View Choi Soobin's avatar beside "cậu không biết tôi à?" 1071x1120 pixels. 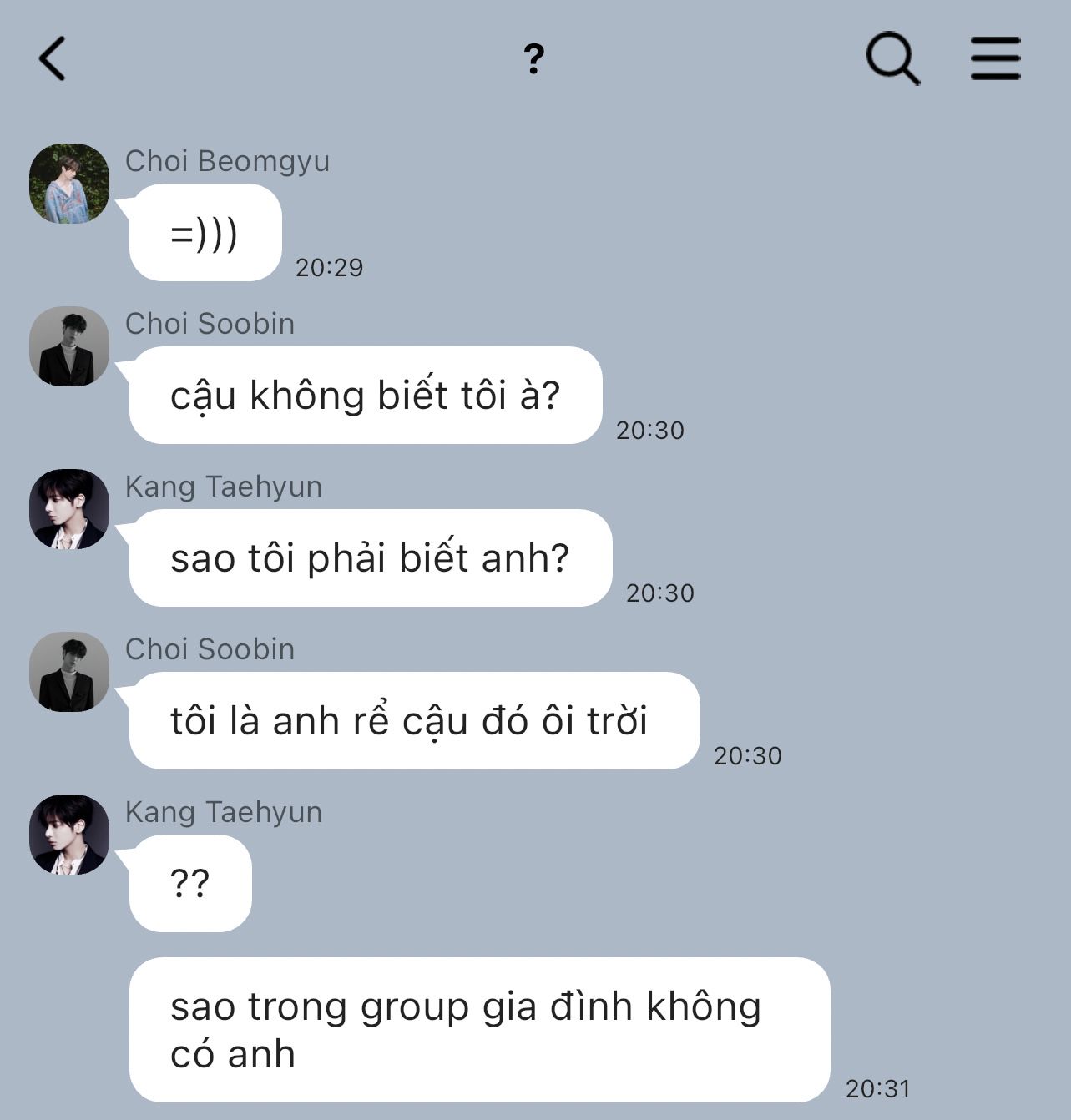click(x=69, y=346)
